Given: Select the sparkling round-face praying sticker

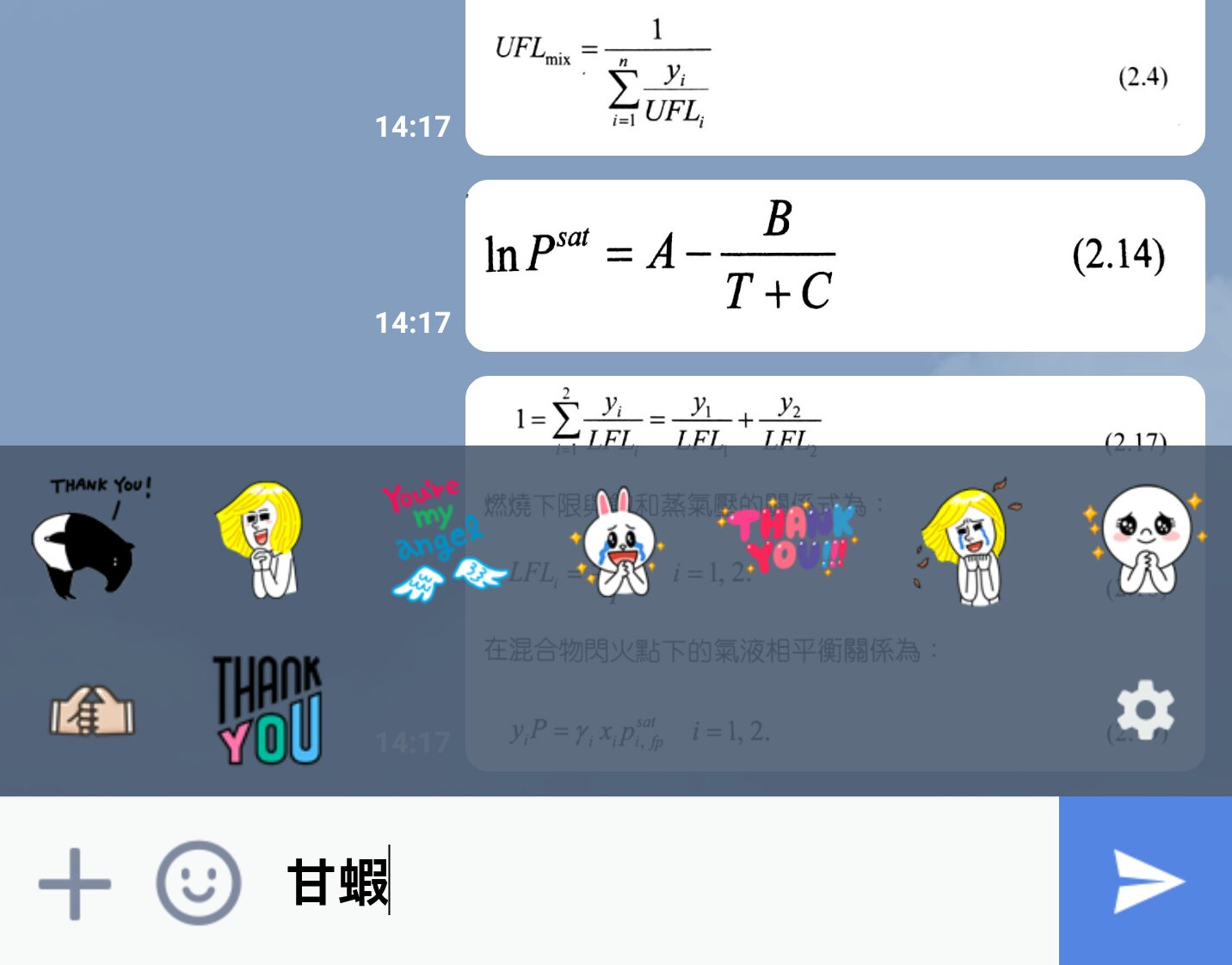Looking at the screenshot, I should click(1144, 538).
